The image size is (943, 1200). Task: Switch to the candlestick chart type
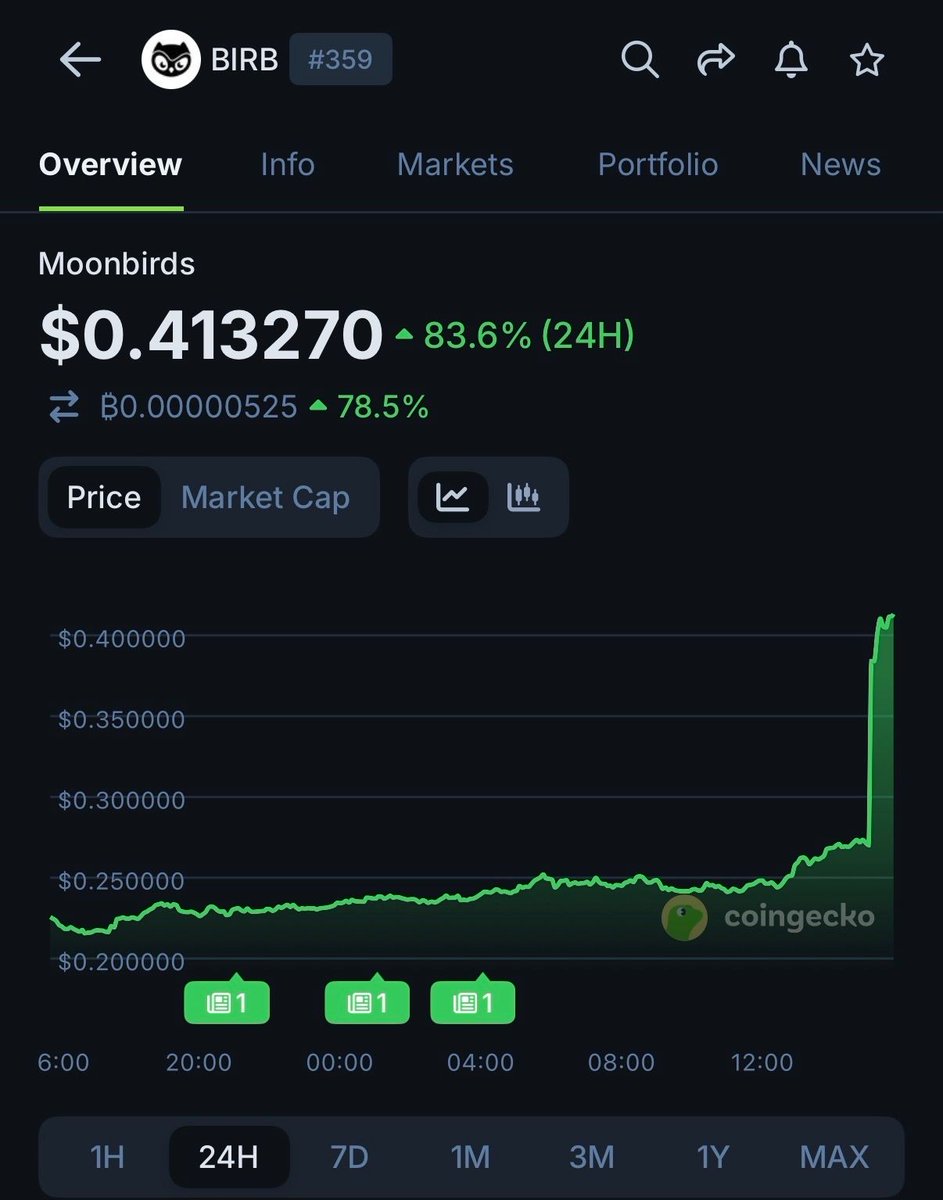tap(524, 497)
